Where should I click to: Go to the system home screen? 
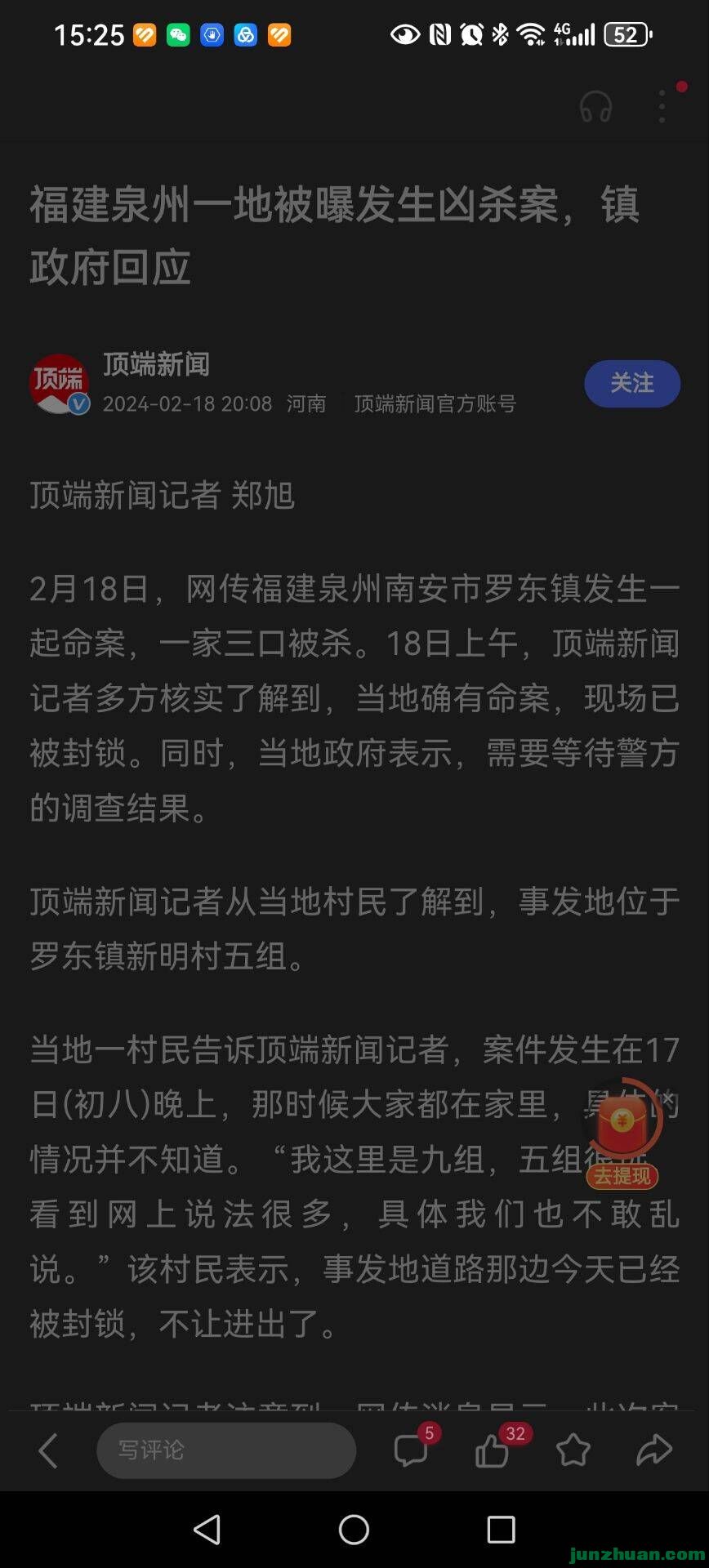(x=354, y=1529)
